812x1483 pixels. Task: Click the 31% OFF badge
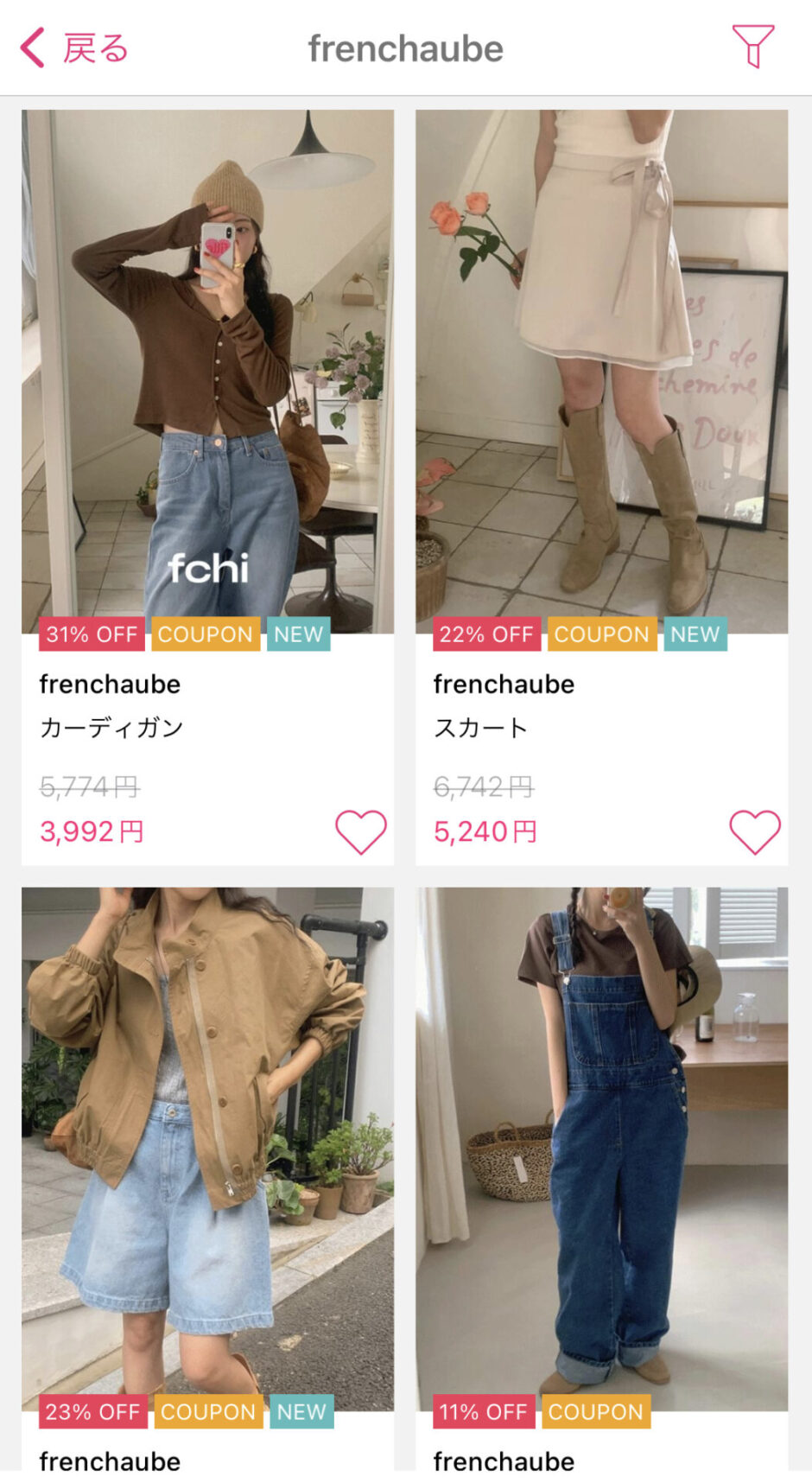click(92, 633)
